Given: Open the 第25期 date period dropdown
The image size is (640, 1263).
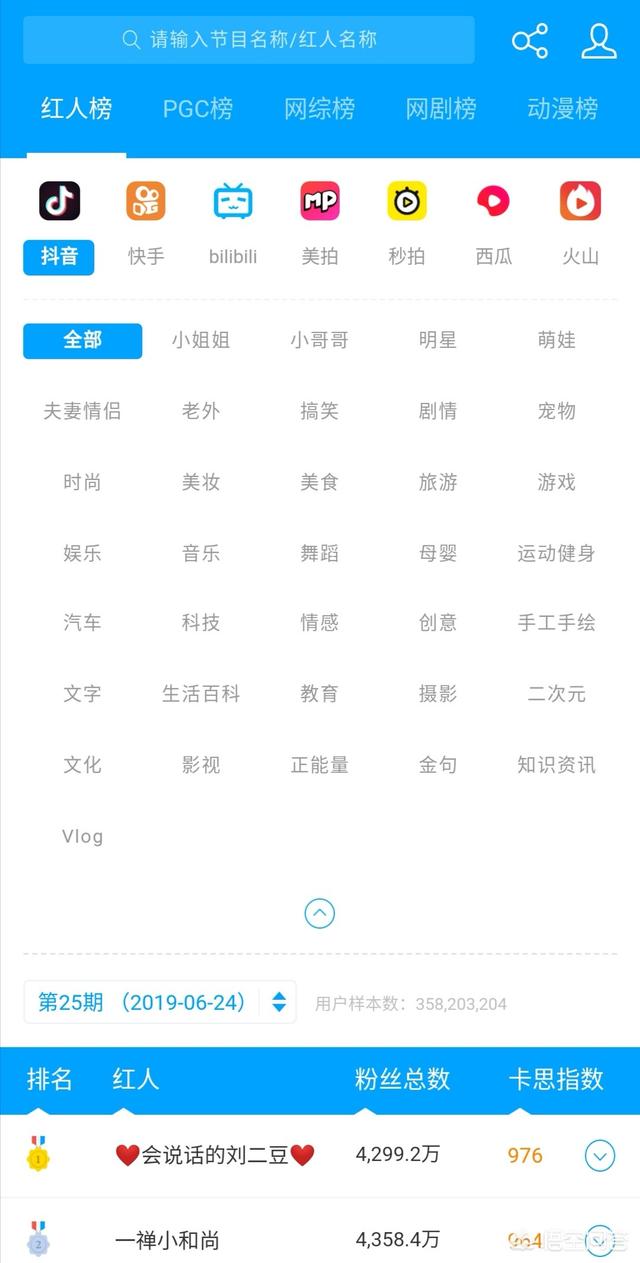Looking at the screenshot, I should click(x=160, y=1002).
